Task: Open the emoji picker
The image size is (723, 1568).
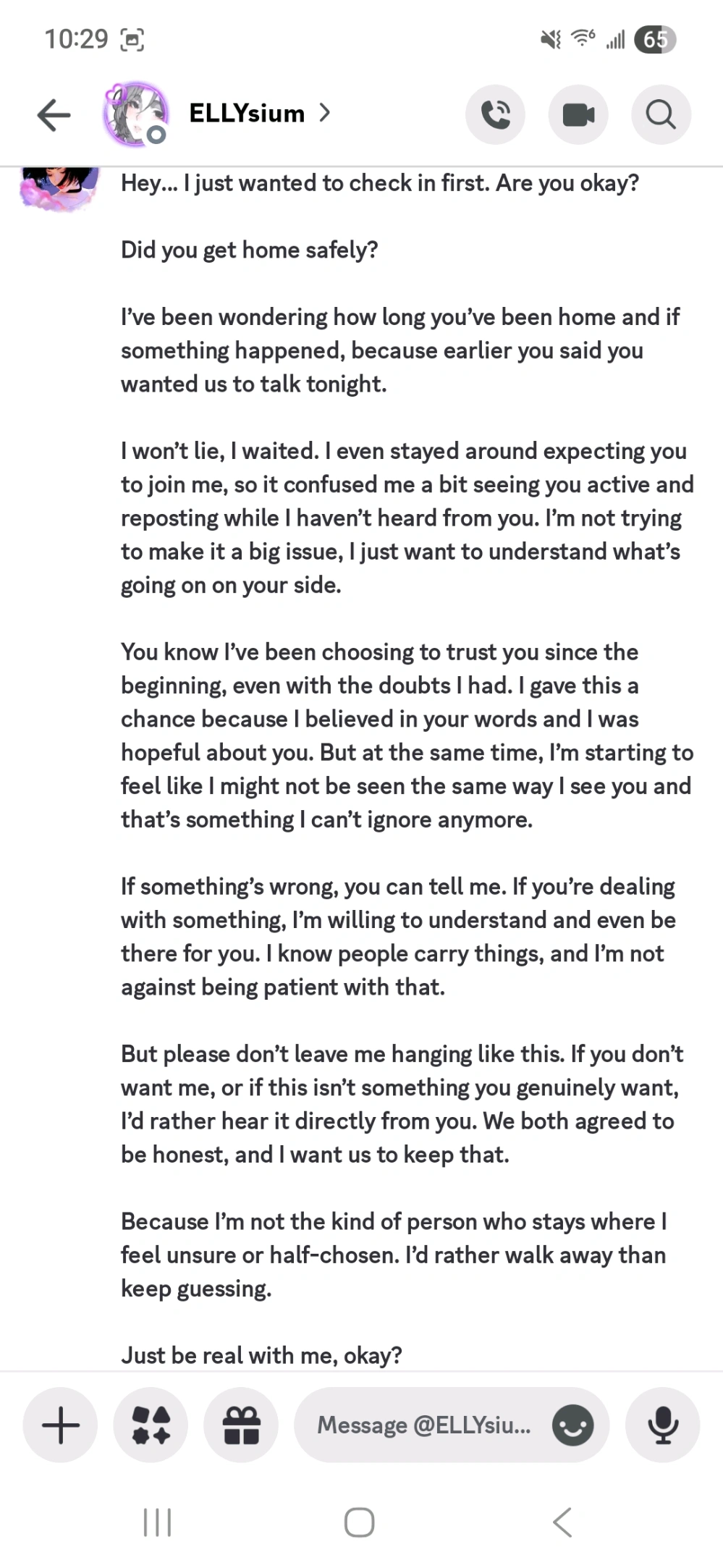Action: click(572, 1425)
